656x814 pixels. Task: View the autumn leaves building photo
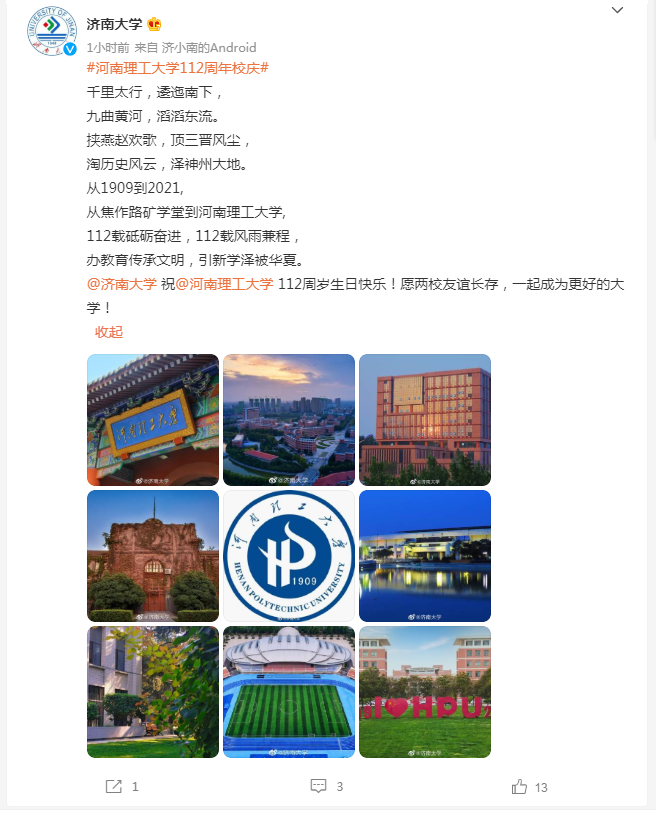(153, 692)
